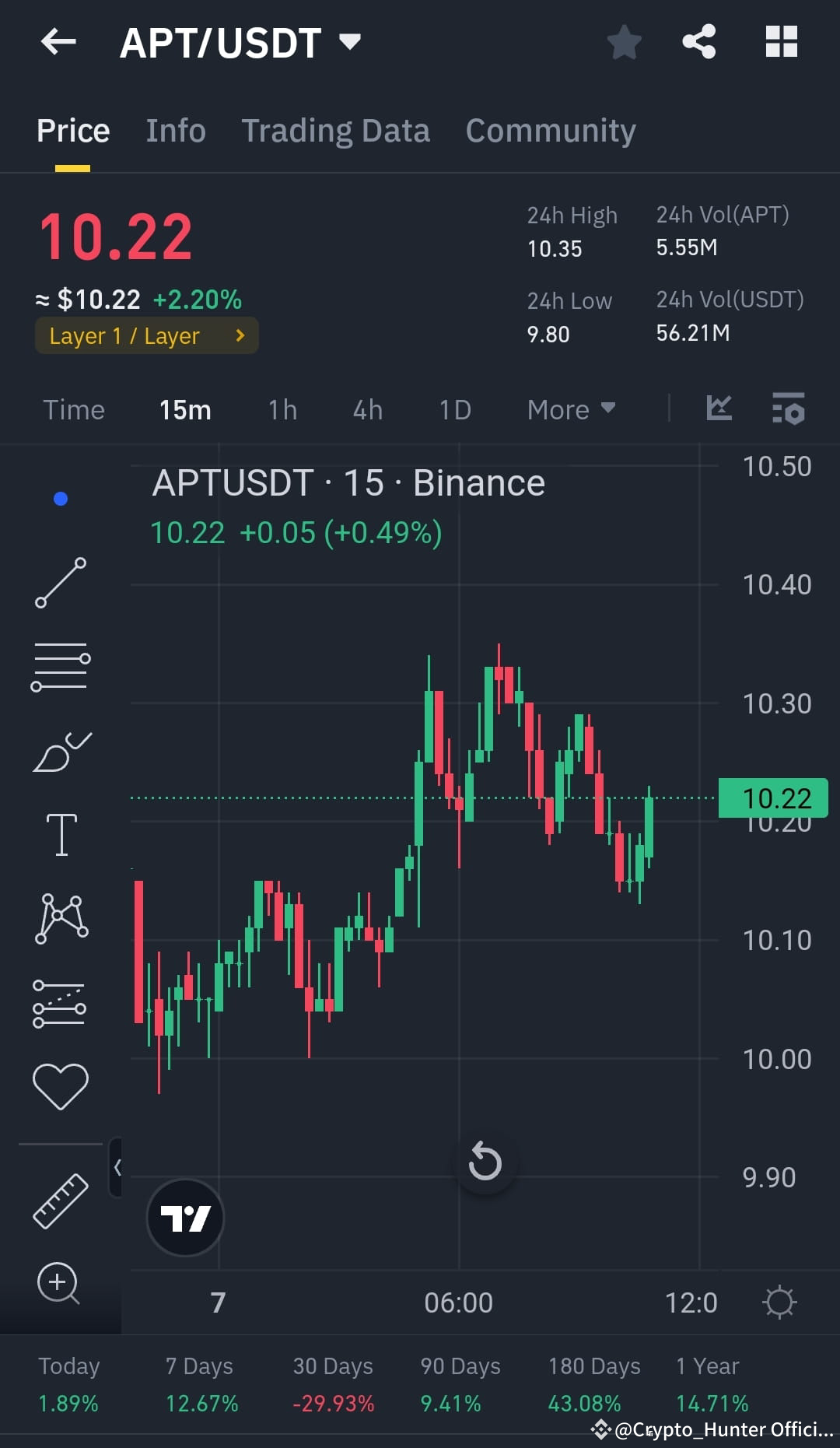
Task: Open the TradingView logo on chart
Action: (184, 1218)
